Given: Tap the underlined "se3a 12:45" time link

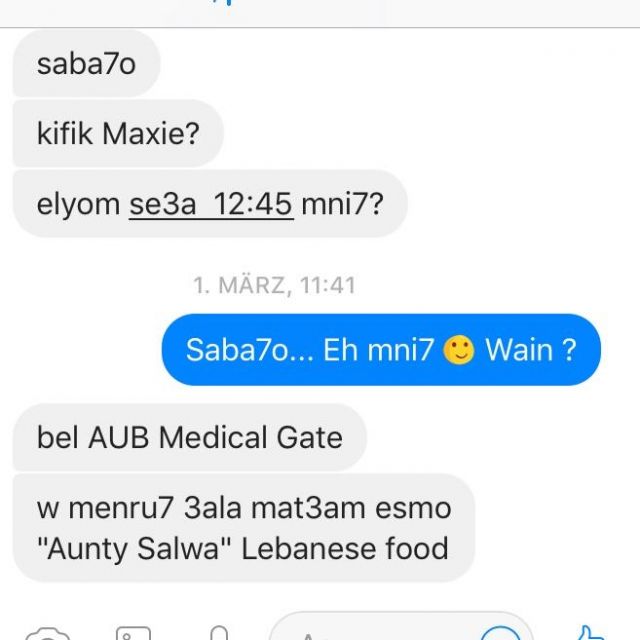Looking at the screenshot, I should click(x=211, y=204).
